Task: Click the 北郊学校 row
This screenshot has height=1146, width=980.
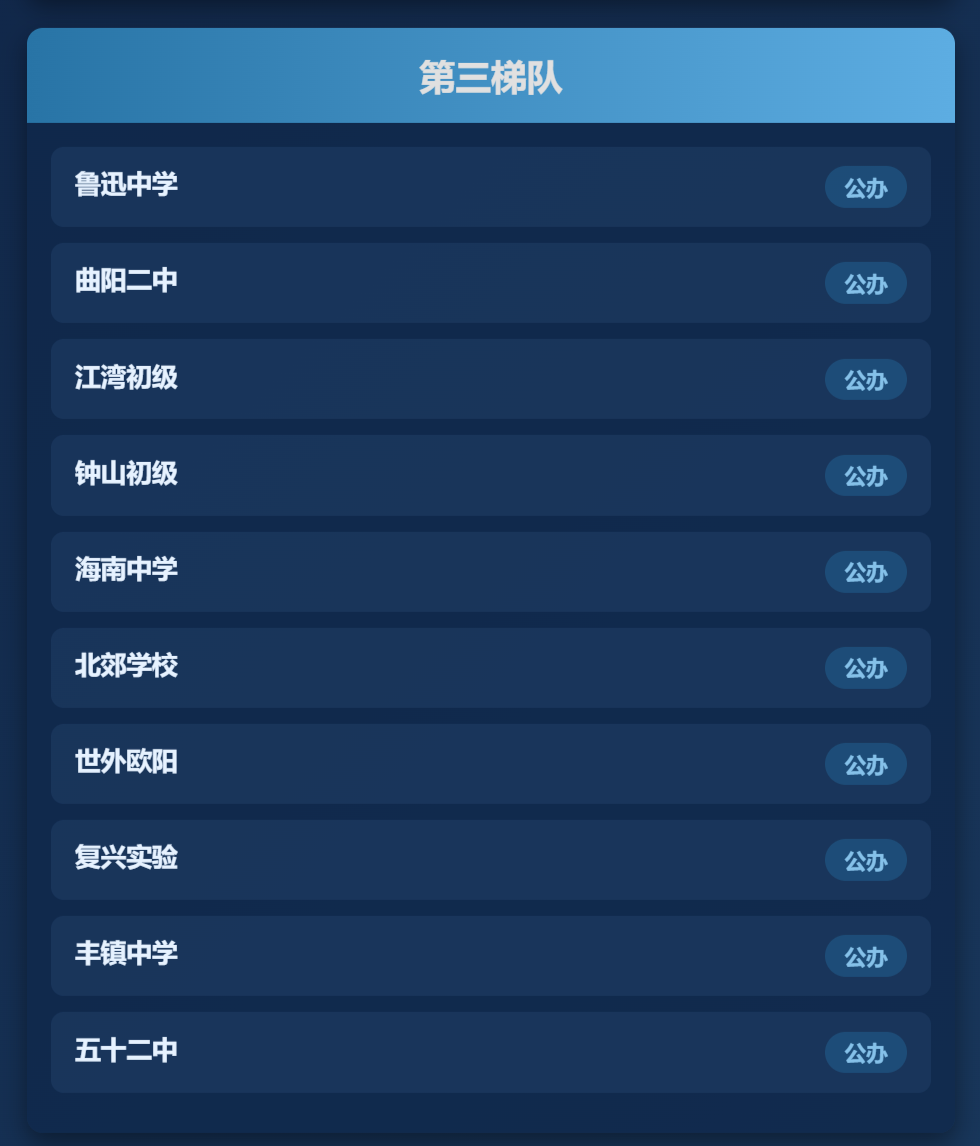Action: point(490,667)
